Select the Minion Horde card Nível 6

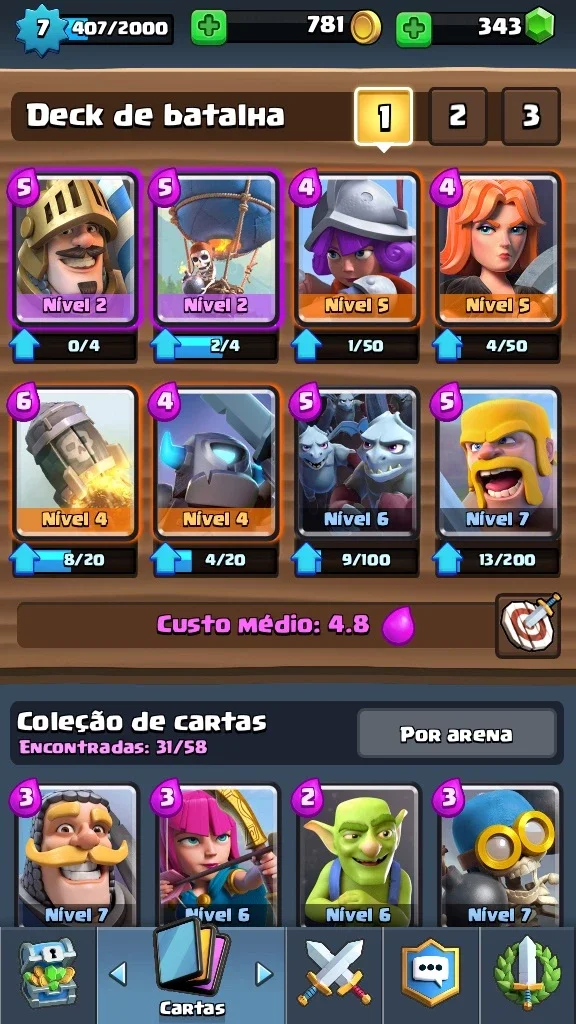pyautogui.click(x=357, y=462)
